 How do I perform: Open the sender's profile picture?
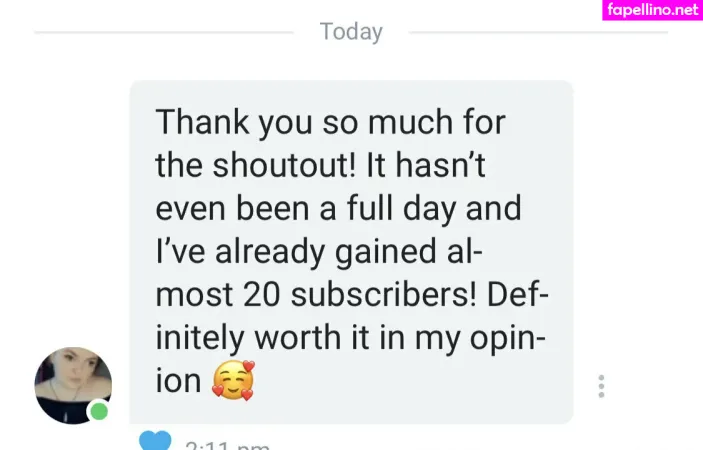pos(73,385)
